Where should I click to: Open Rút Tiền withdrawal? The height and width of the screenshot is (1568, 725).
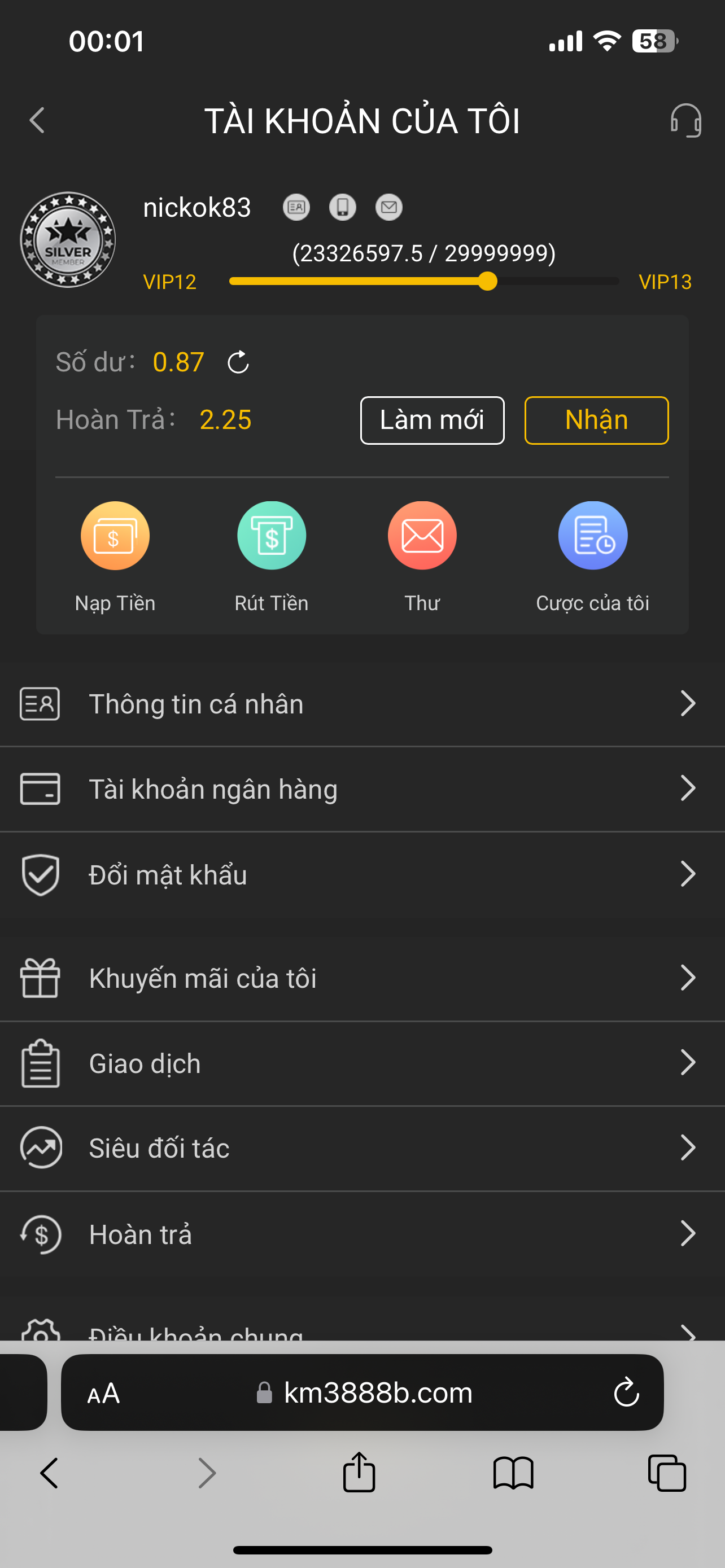coord(272,536)
